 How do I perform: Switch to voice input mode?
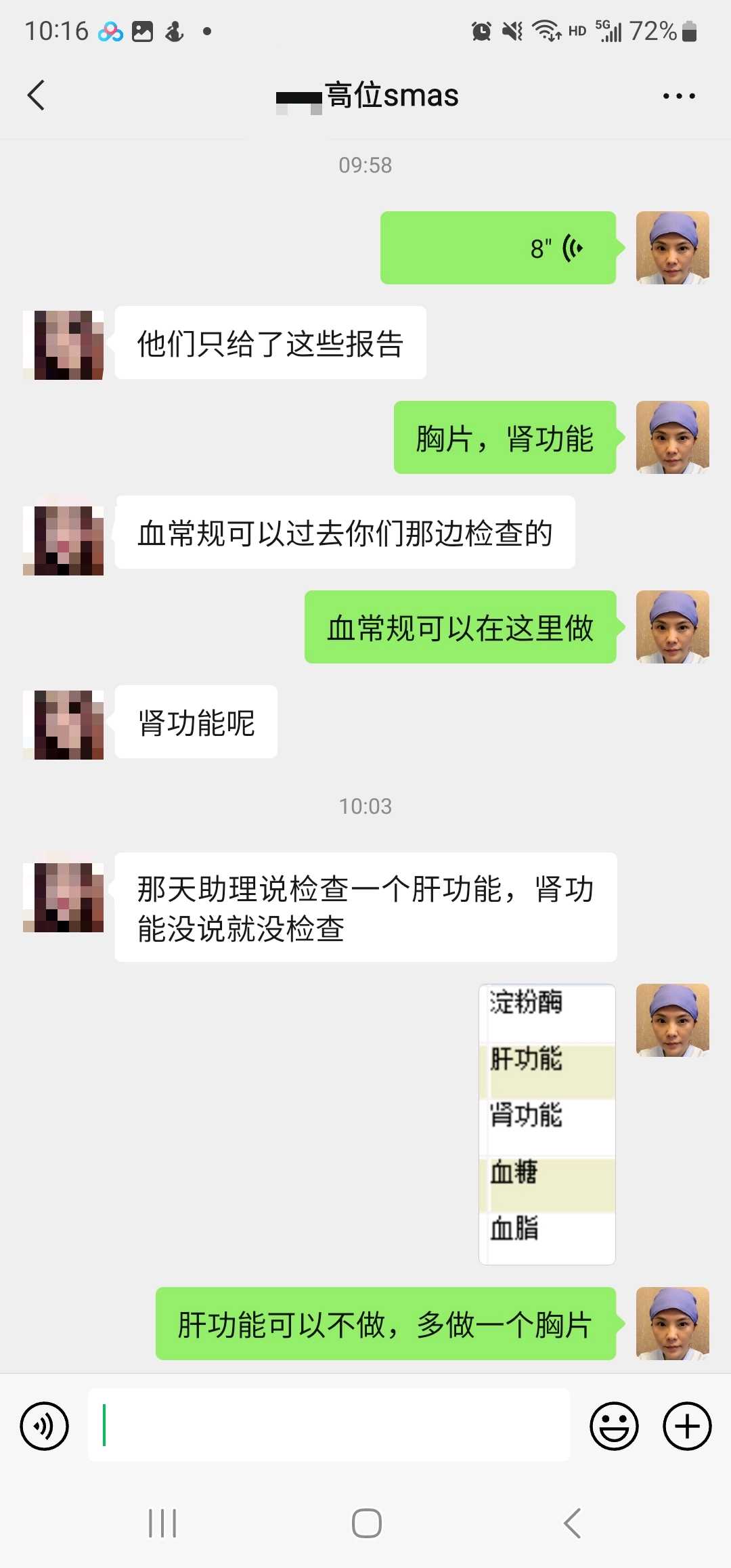pos(45,1426)
